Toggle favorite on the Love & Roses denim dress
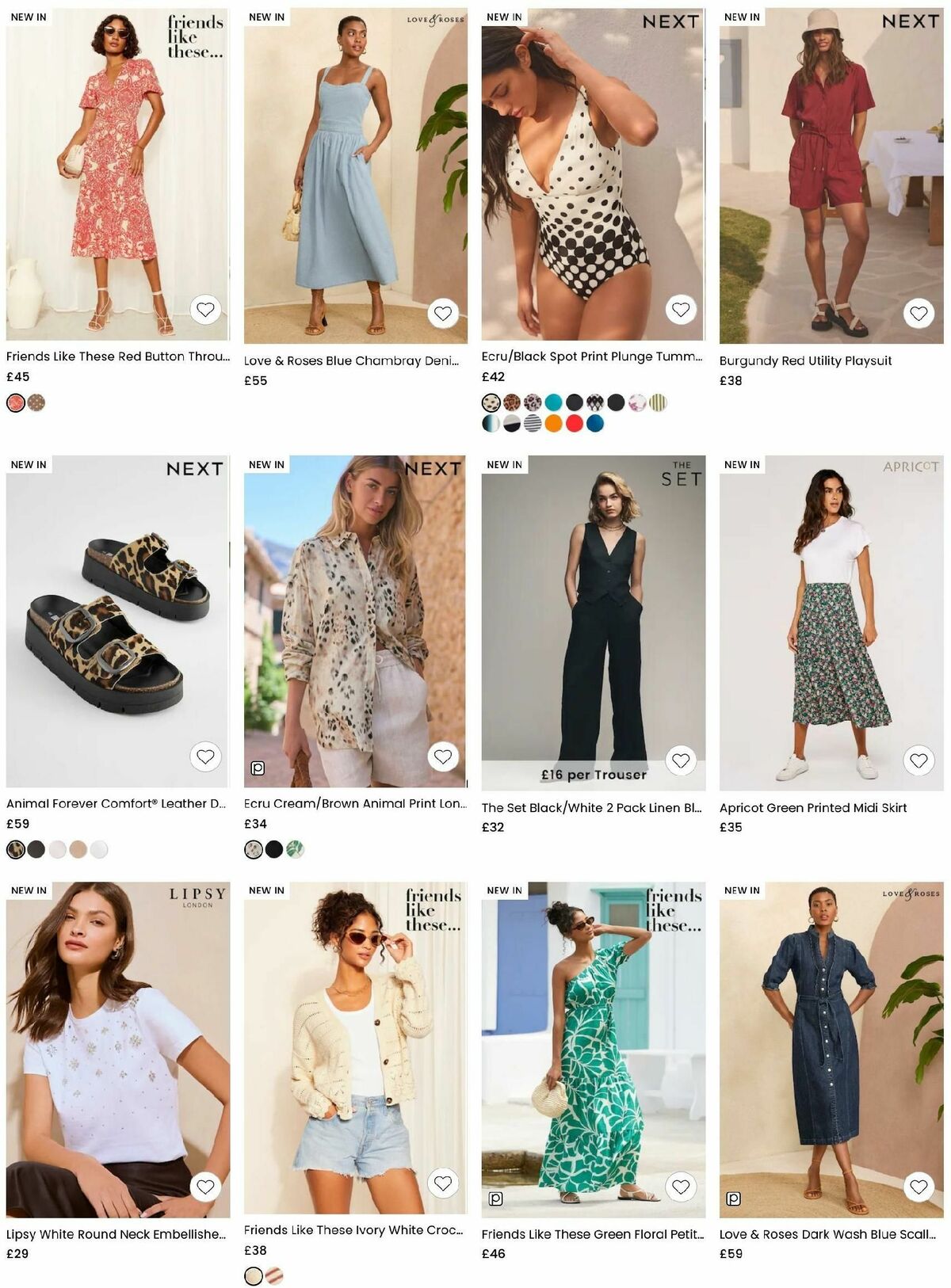Image resolution: width=951 pixels, height=1288 pixels. click(x=919, y=1186)
